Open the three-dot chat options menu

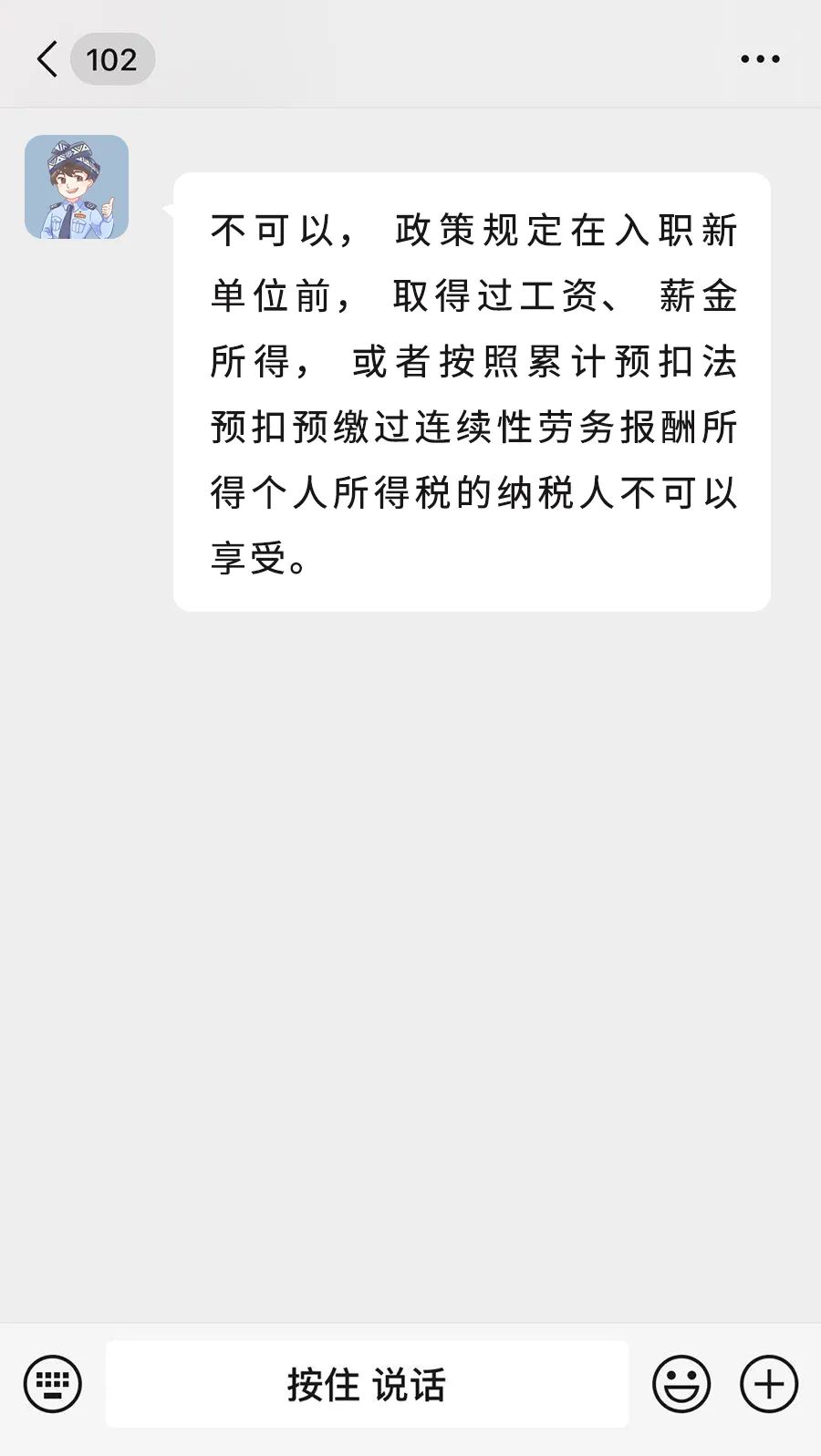pos(760,59)
